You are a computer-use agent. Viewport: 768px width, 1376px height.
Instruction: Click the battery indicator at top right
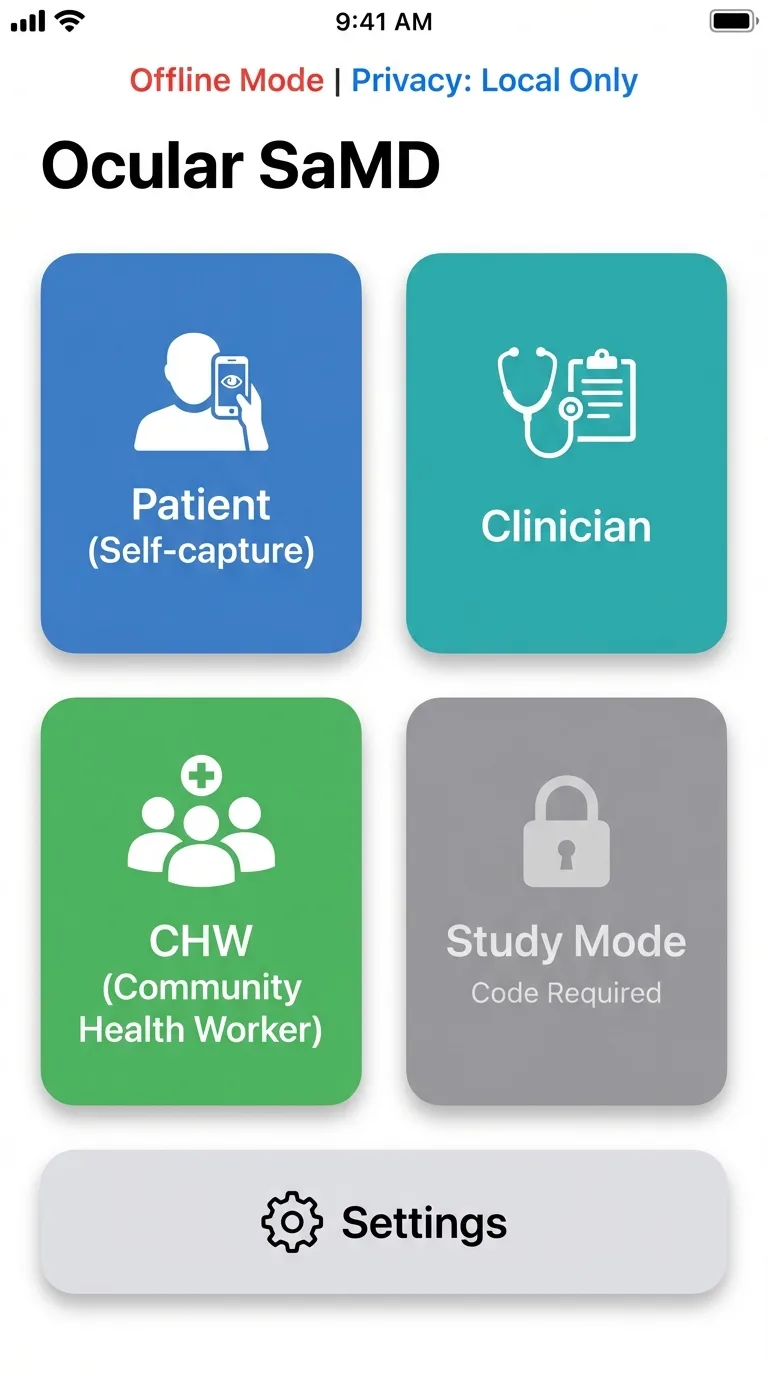[x=731, y=19]
